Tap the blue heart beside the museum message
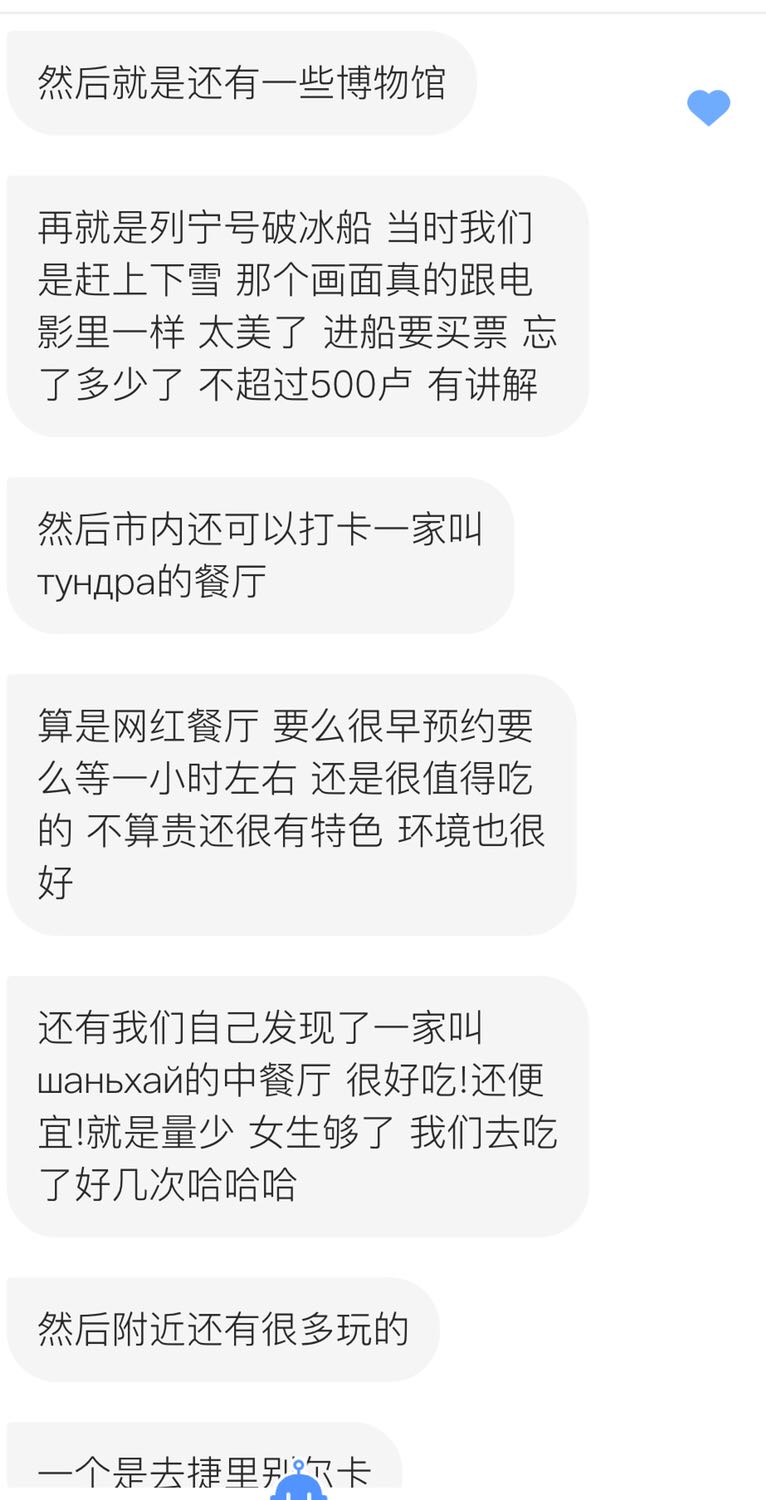This screenshot has height=1500, width=766. pyautogui.click(x=708, y=107)
